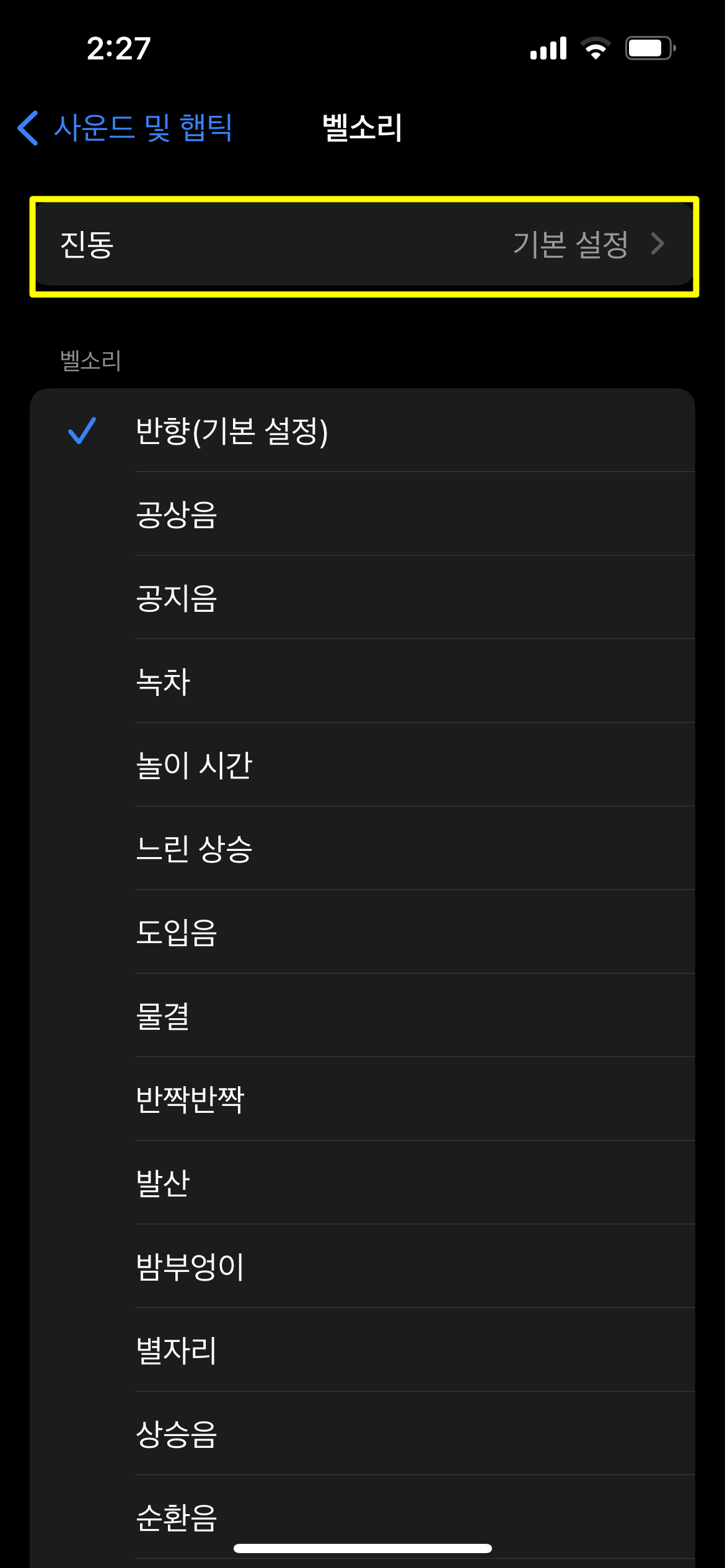
Task: Open the 진동 settings row
Action: pyautogui.click(x=362, y=243)
